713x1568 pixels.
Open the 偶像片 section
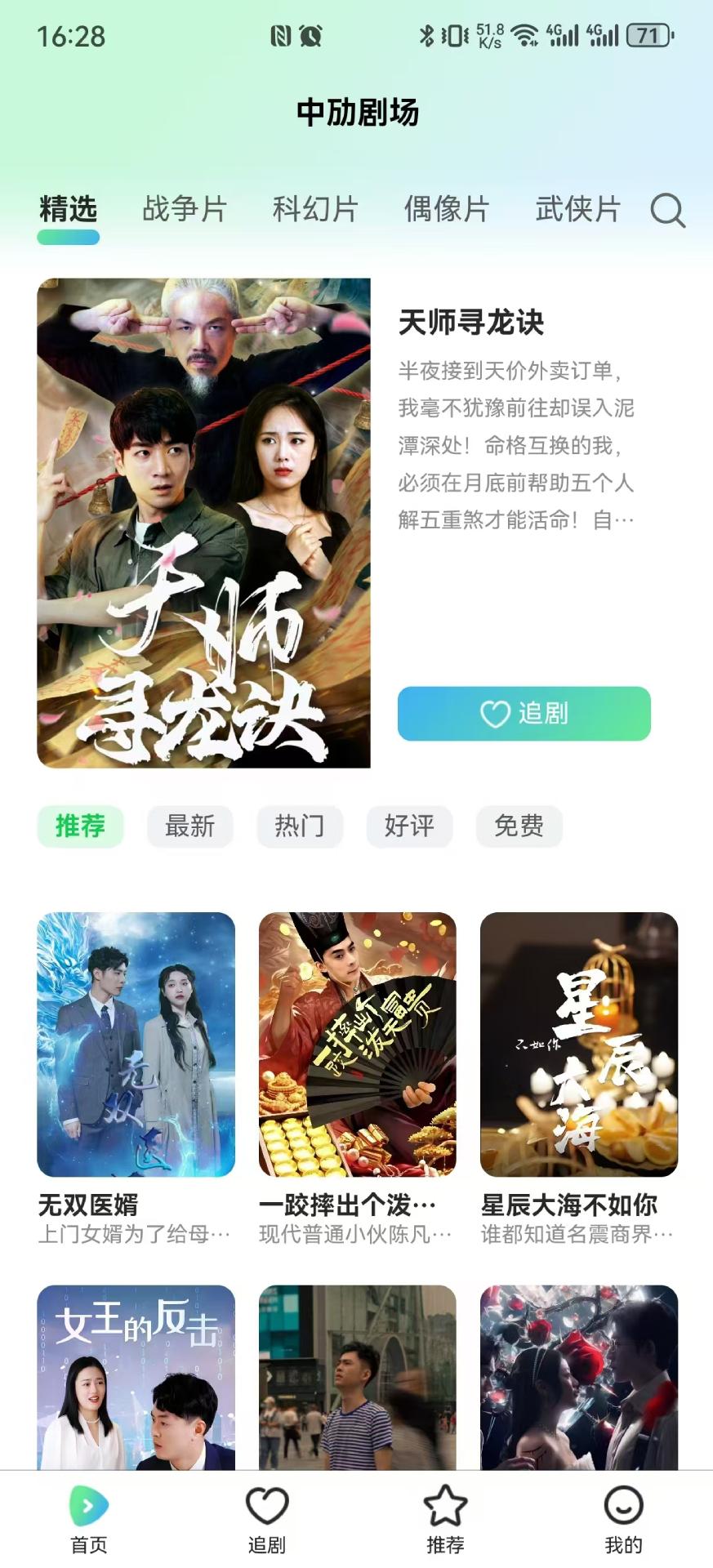pyautogui.click(x=448, y=209)
